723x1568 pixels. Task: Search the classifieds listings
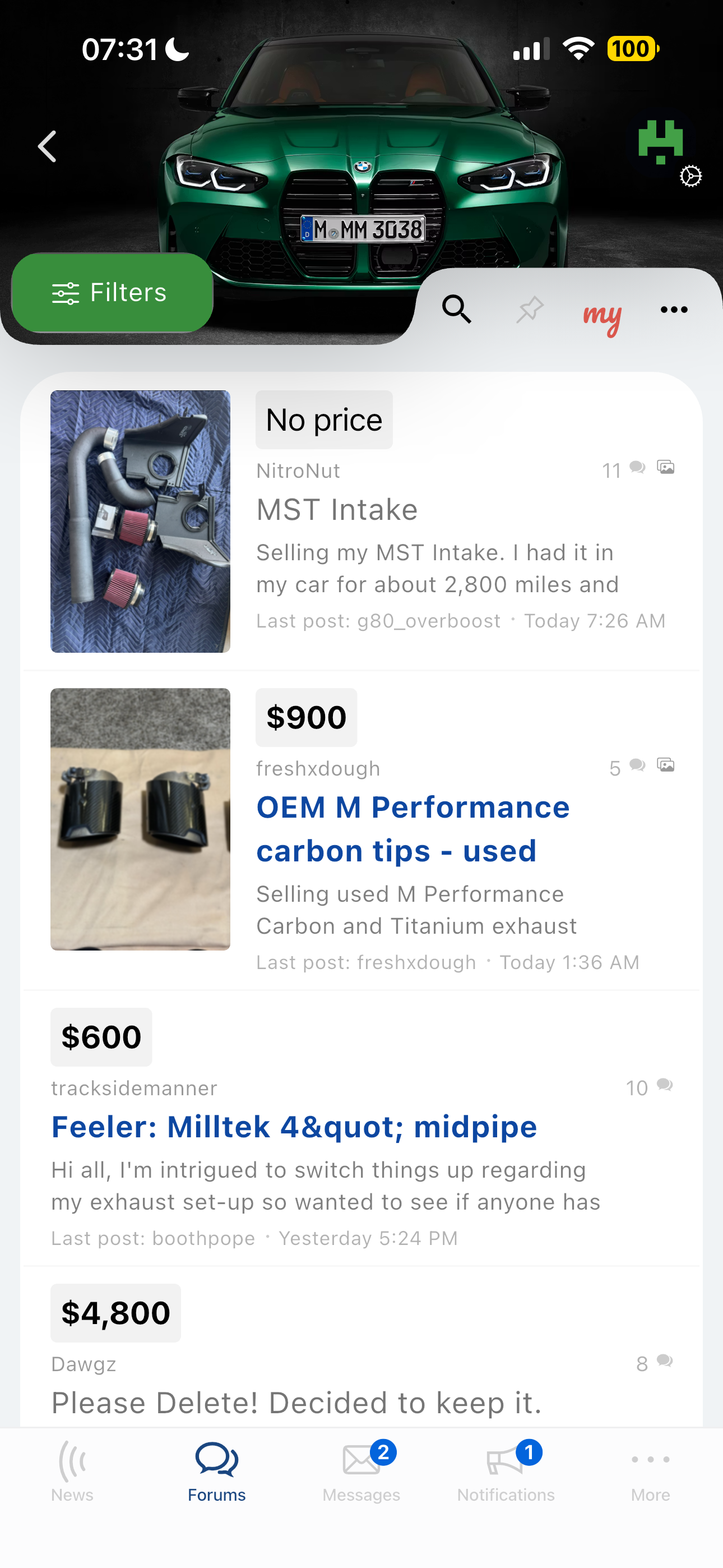click(x=456, y=309)
